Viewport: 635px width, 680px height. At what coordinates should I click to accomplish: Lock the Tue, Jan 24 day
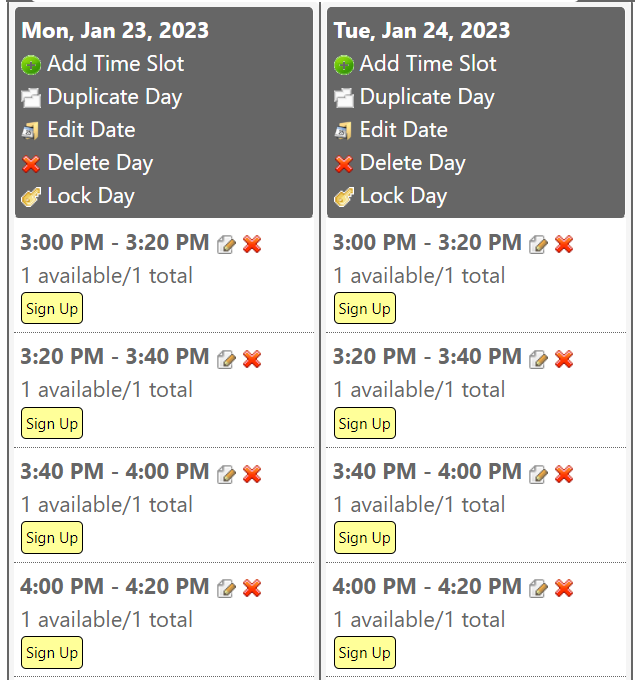[x=390, y=196]
